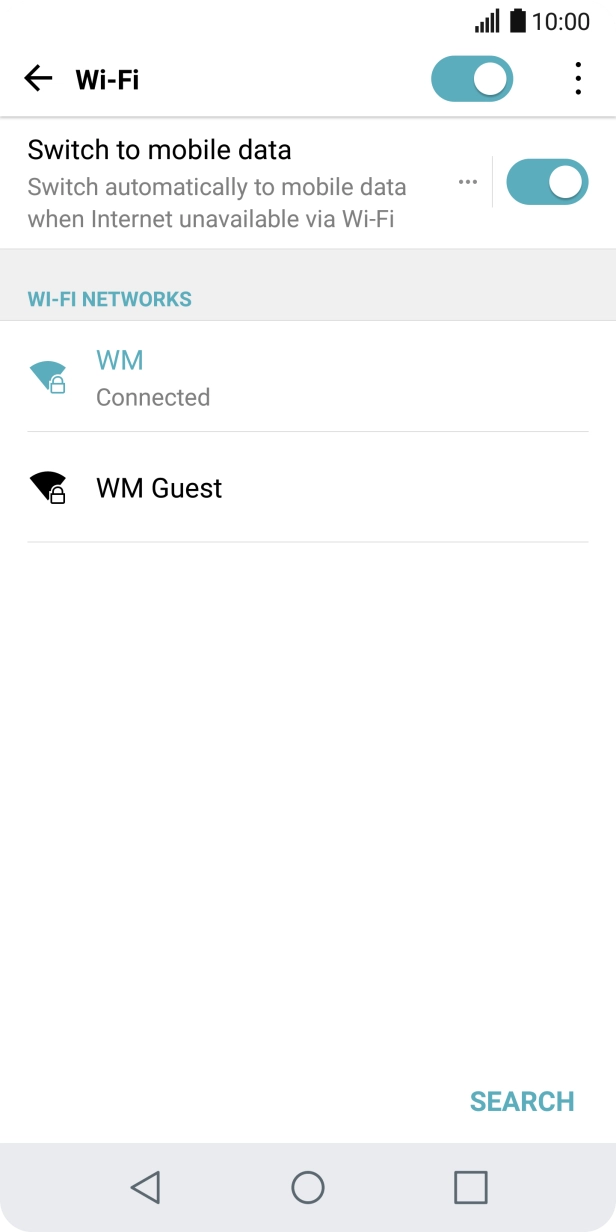This screenshot has width=616, height=1232.
Task: Select the WM Guest network
Action: [308, 488]
